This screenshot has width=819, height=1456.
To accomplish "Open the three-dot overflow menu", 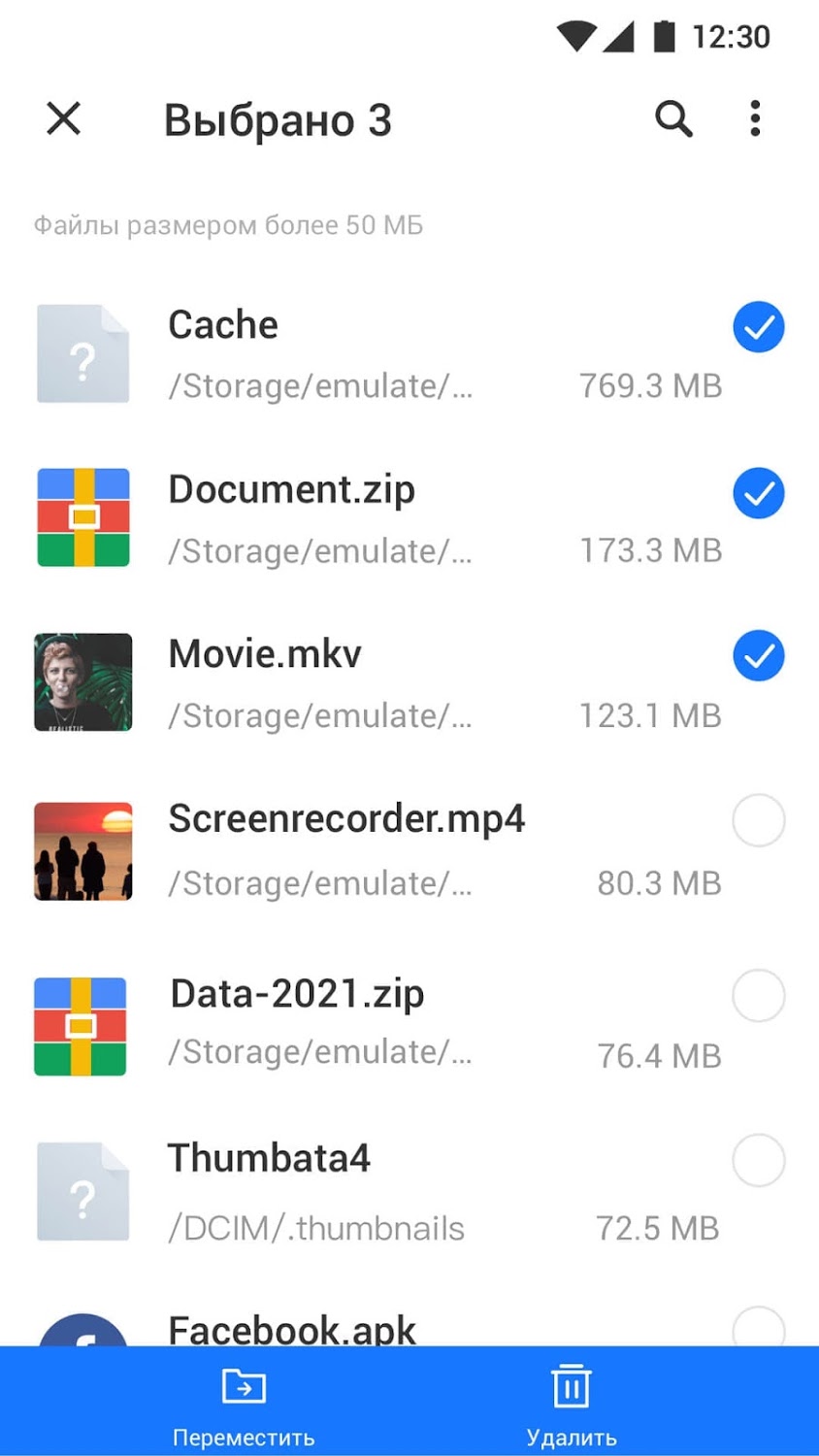I will tap(755, 119).
